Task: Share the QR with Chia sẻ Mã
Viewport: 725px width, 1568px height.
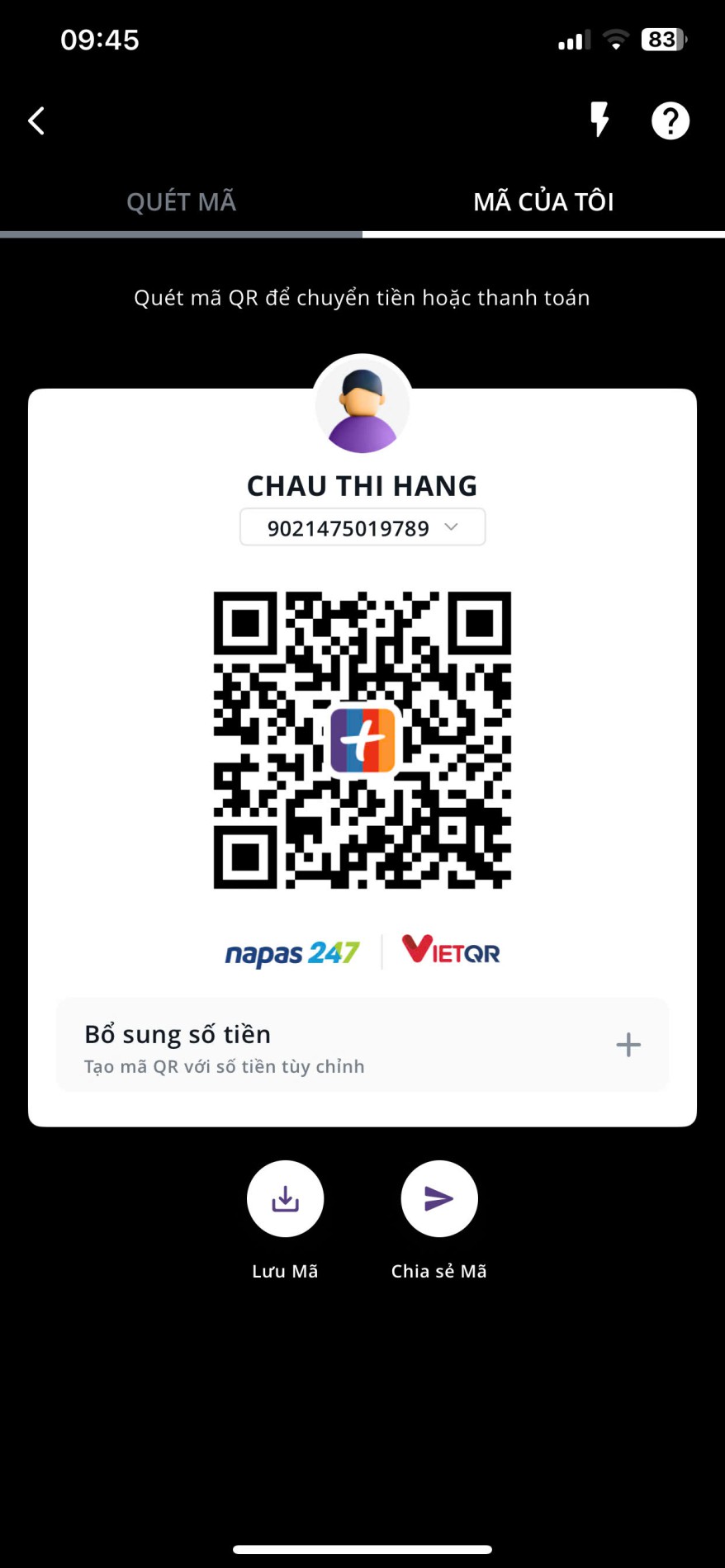Action: point(439,1199)
